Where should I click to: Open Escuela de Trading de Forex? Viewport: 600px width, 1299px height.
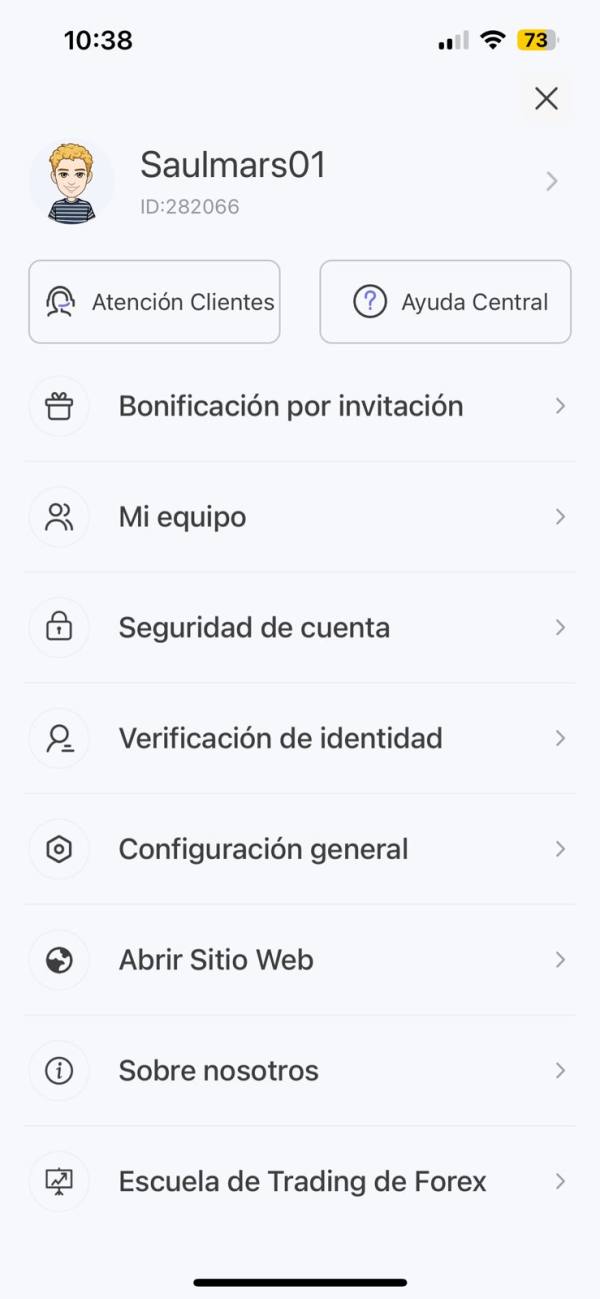click(300, 1182)
